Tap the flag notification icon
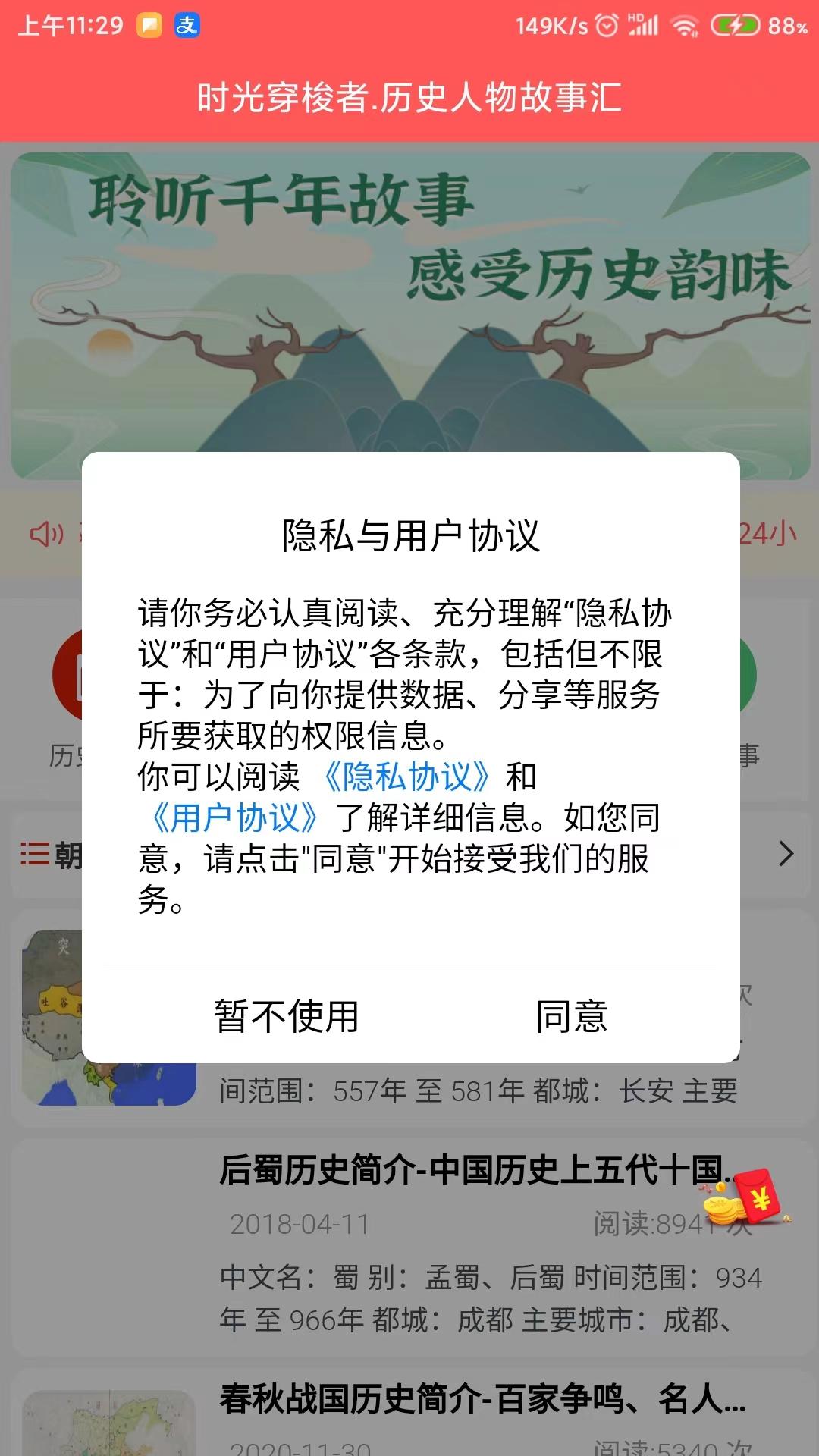Image resolution: width=819 pixels, height=1456 pixels. [x=149, y=25]
